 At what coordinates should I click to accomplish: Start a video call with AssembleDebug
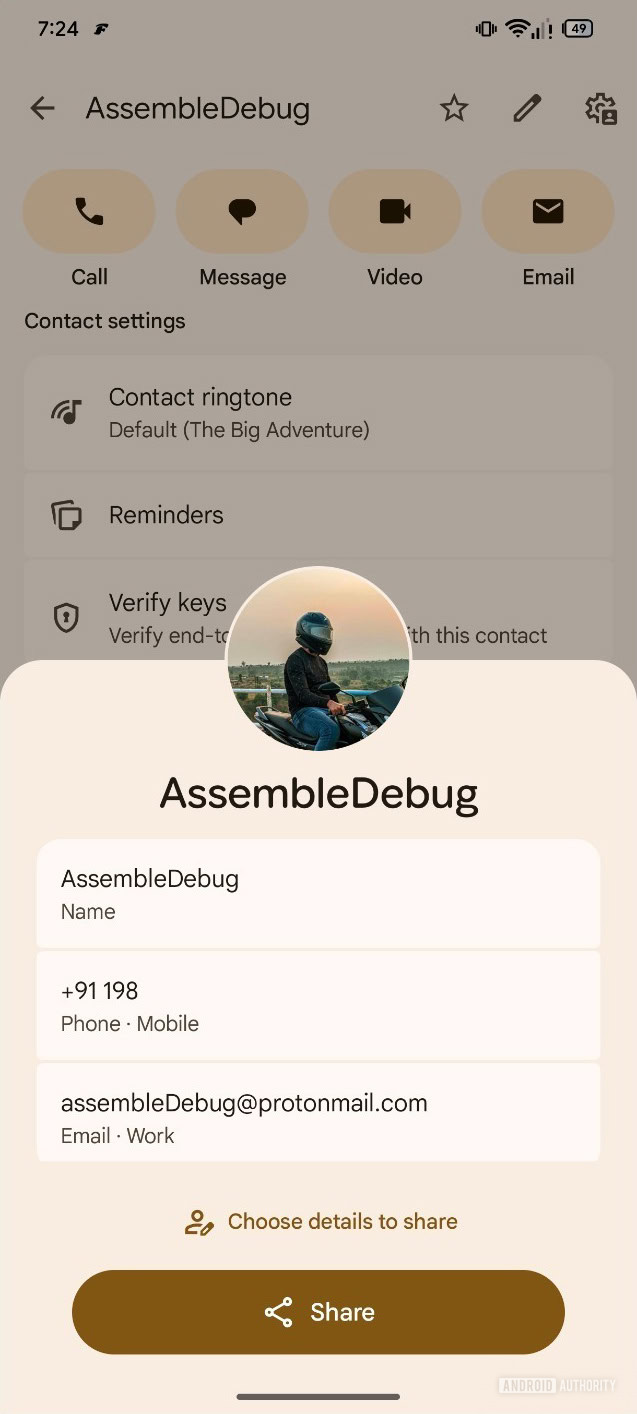395,212
